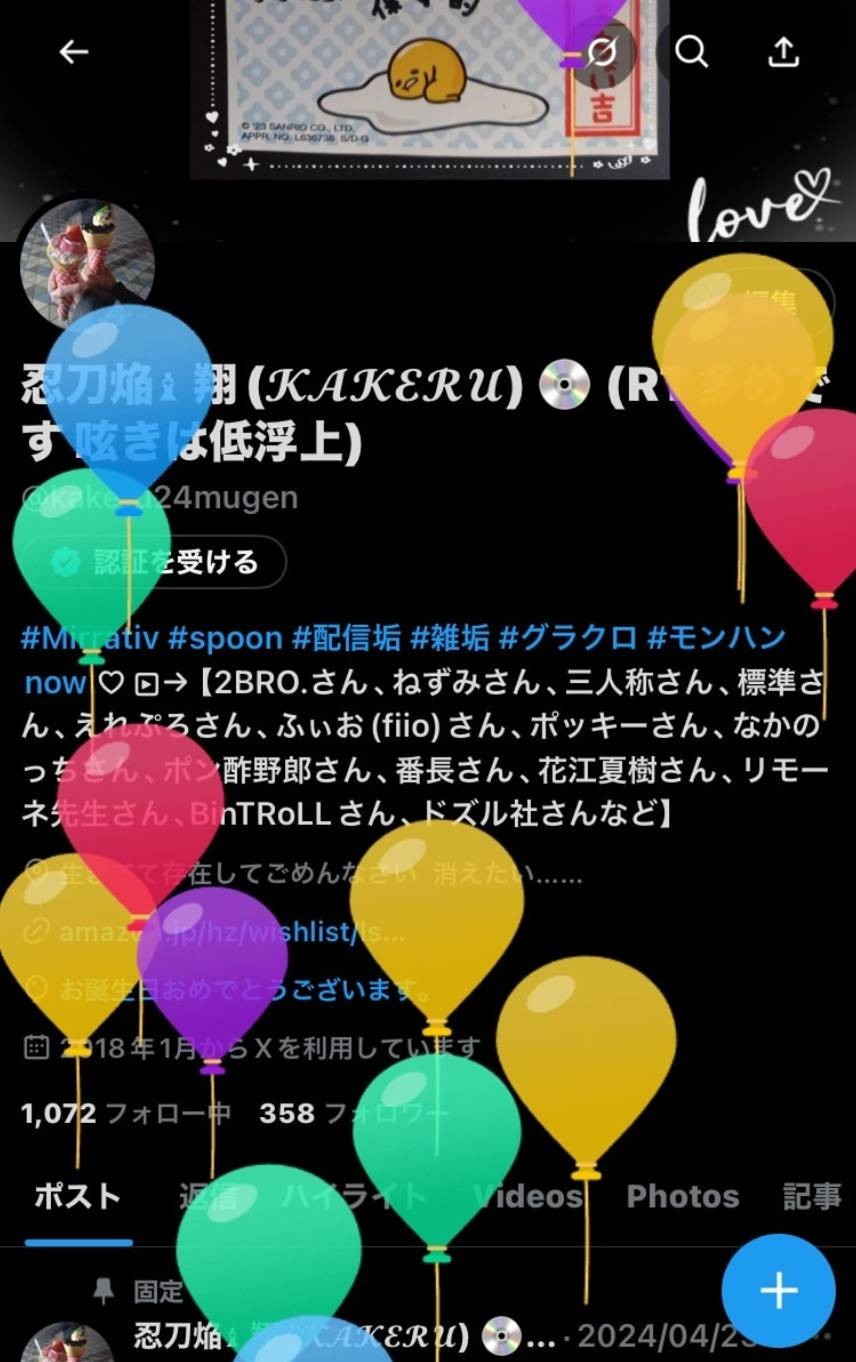Image resolution: width=856 pixels, height=1362 pixels.
Task: Open the amazon wishlist link
Action: [232, 932]
